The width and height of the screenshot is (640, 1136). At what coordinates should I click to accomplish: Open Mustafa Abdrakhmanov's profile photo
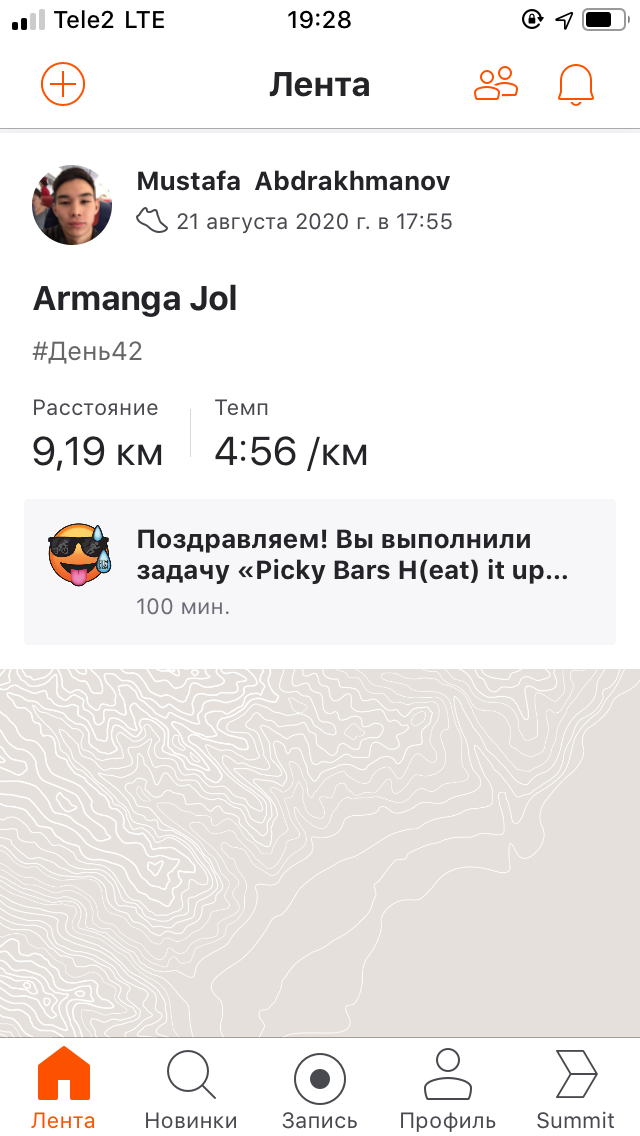72,205
